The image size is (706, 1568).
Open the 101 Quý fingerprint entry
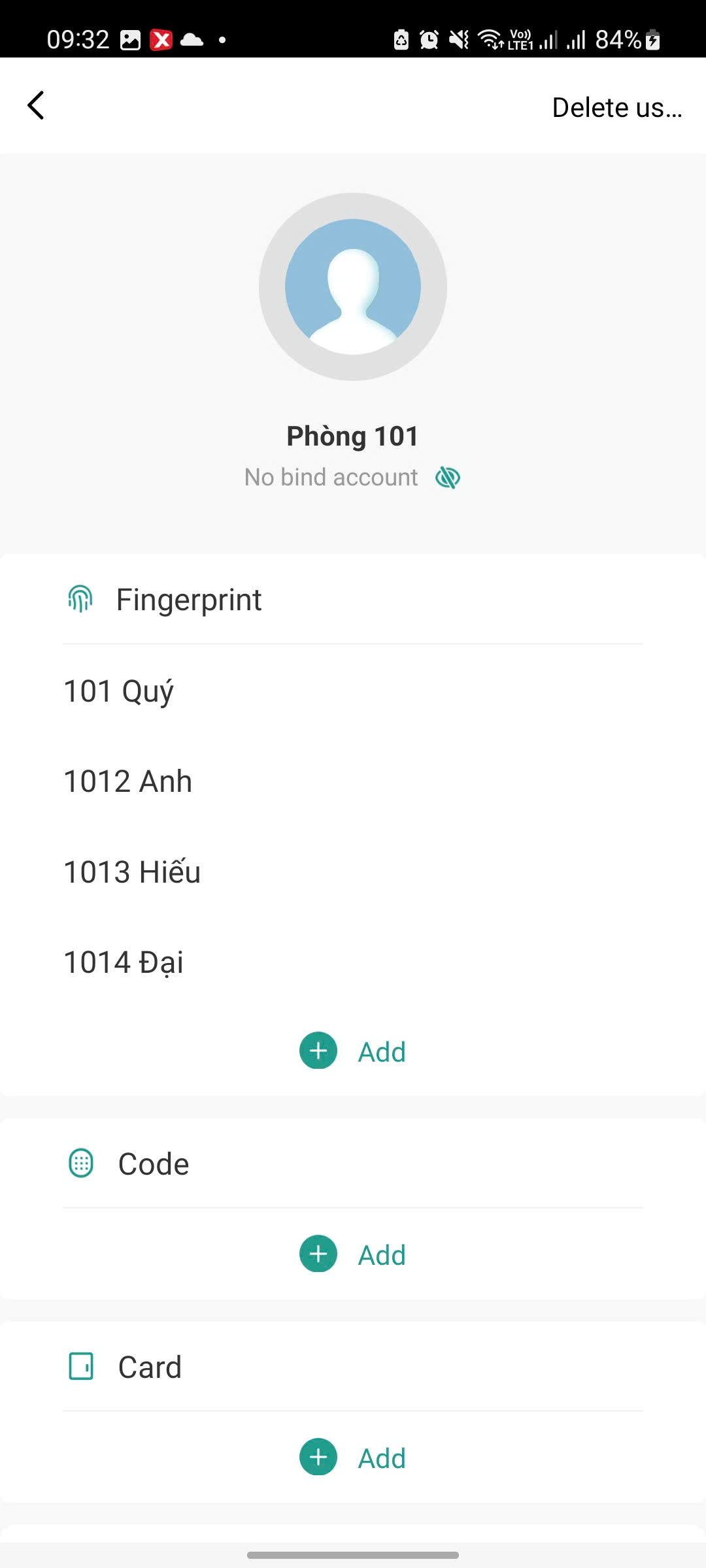pos(119,691)
